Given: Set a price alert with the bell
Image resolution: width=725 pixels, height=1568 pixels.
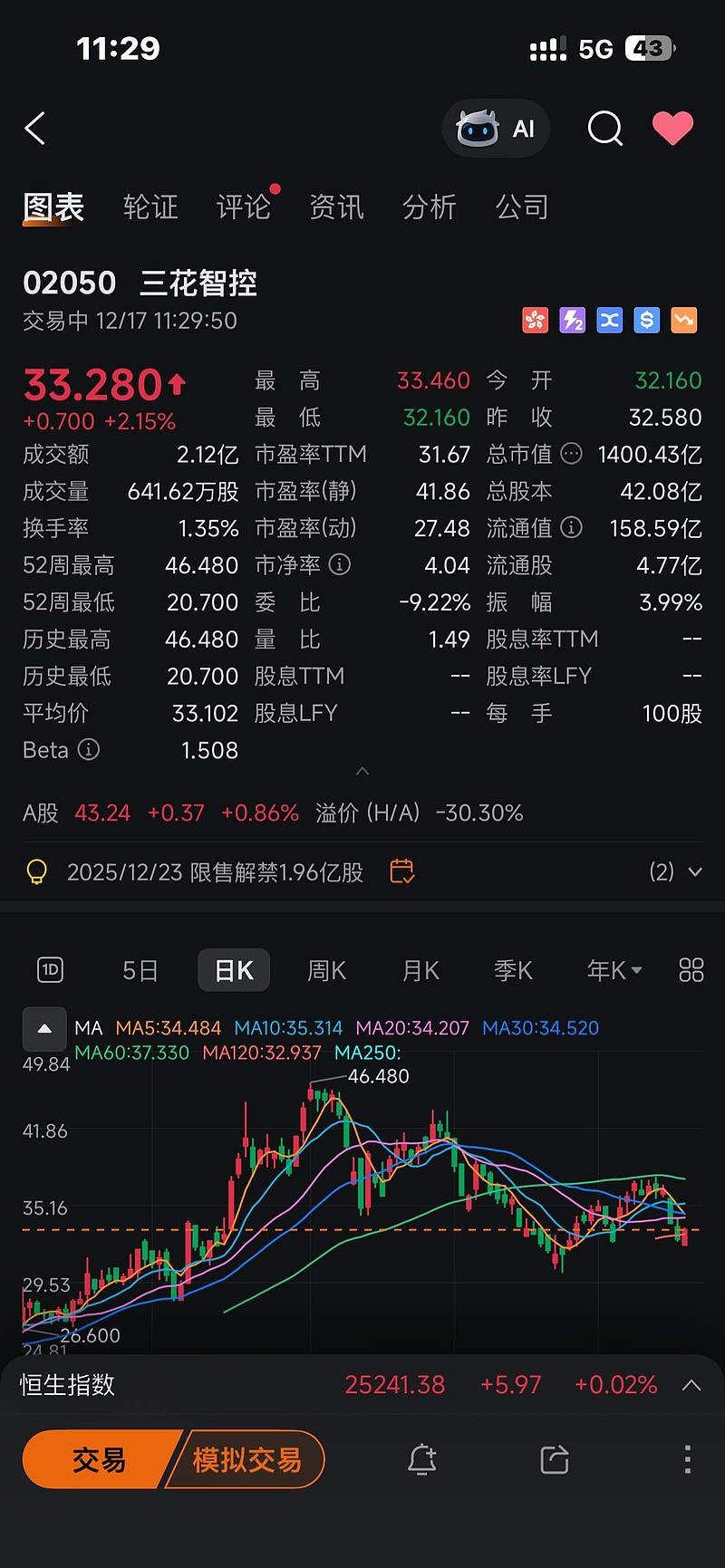Looking at the screenshot, I should pos(422,1459).
